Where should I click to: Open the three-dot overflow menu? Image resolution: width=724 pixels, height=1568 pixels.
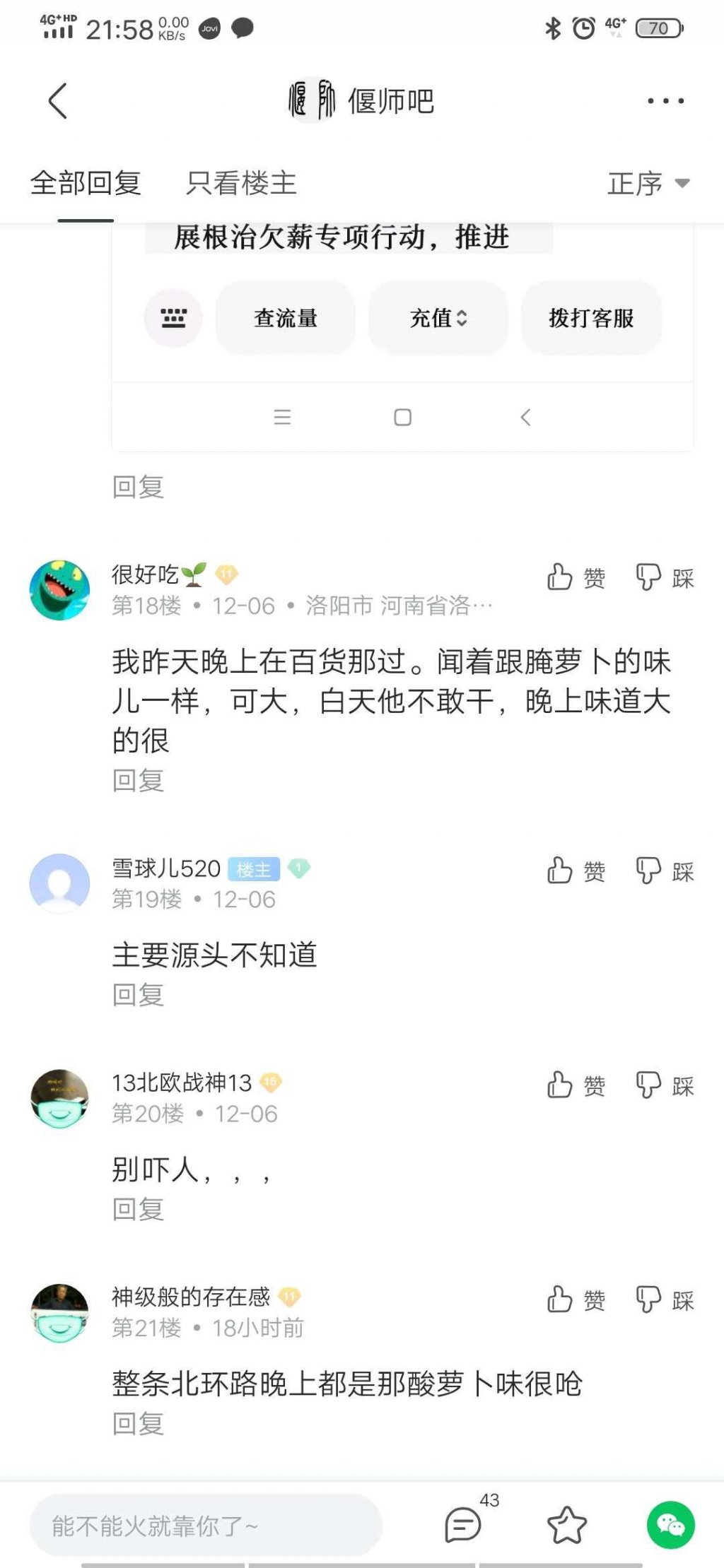[665, 101]
